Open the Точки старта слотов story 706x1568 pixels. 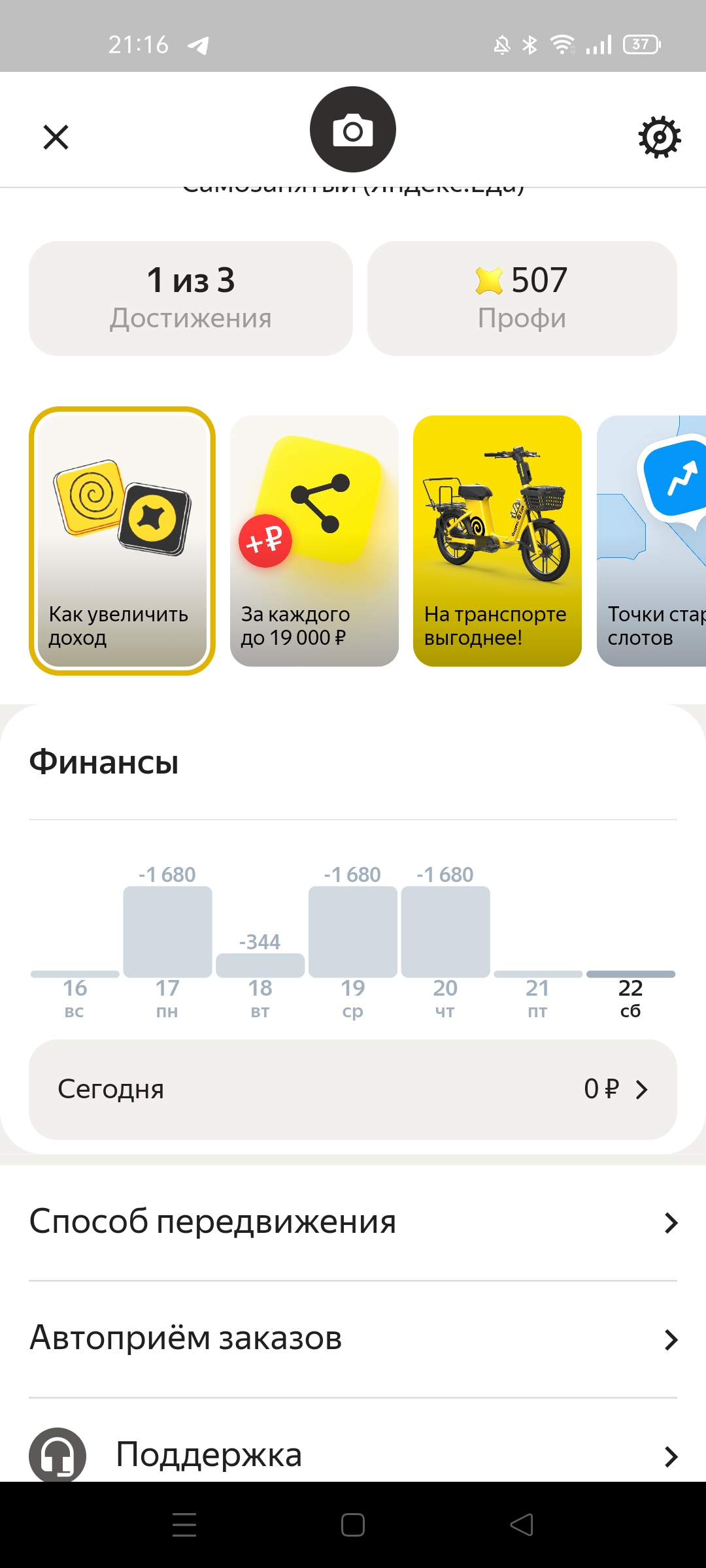tap(651, 541)
